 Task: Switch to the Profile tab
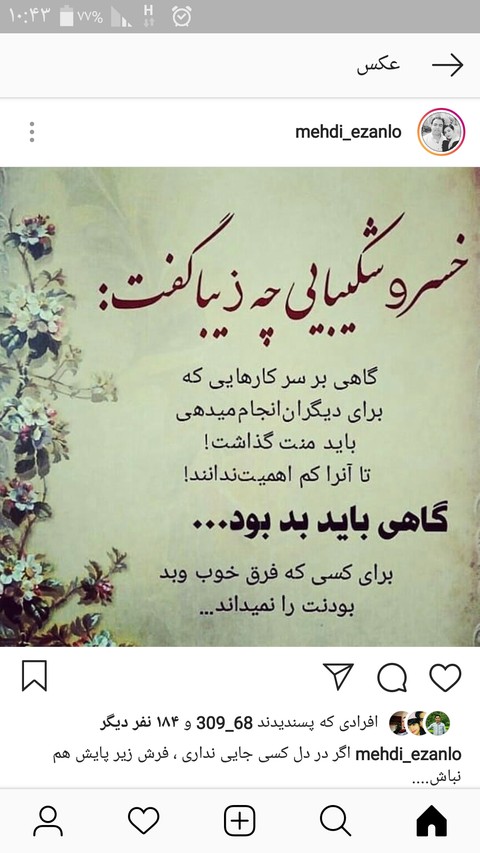coord(48,820)
